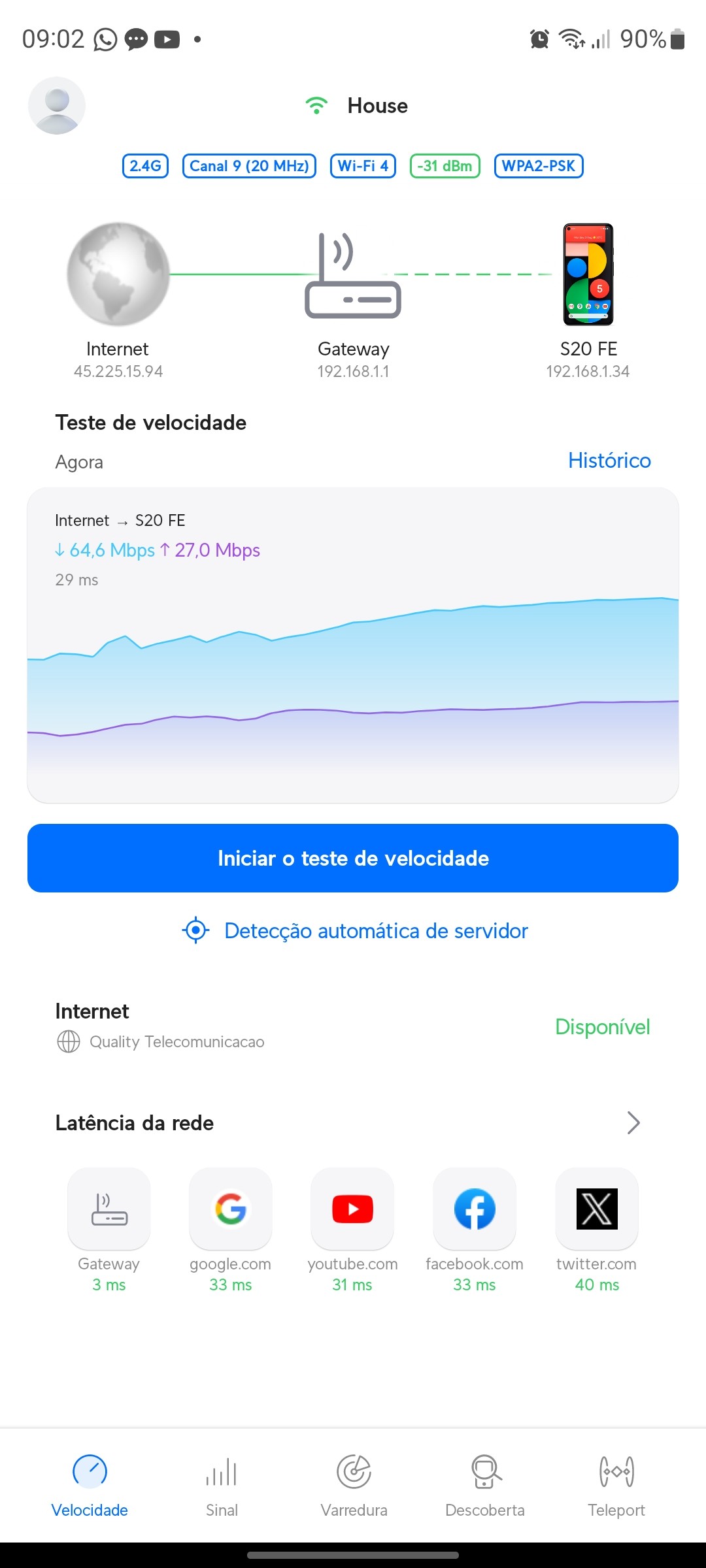
Task: Open the Internet globe details
Action: coord(118,274)
